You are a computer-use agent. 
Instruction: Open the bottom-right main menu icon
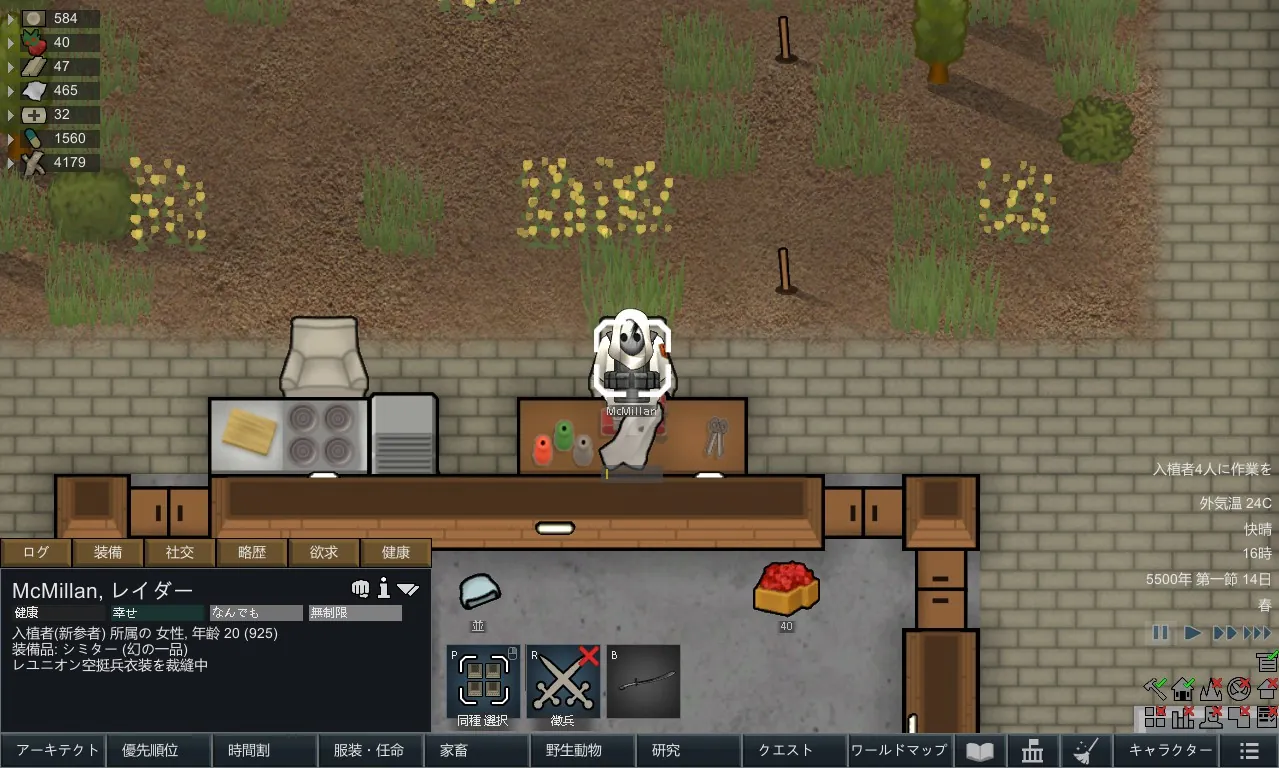[1249, 751]
